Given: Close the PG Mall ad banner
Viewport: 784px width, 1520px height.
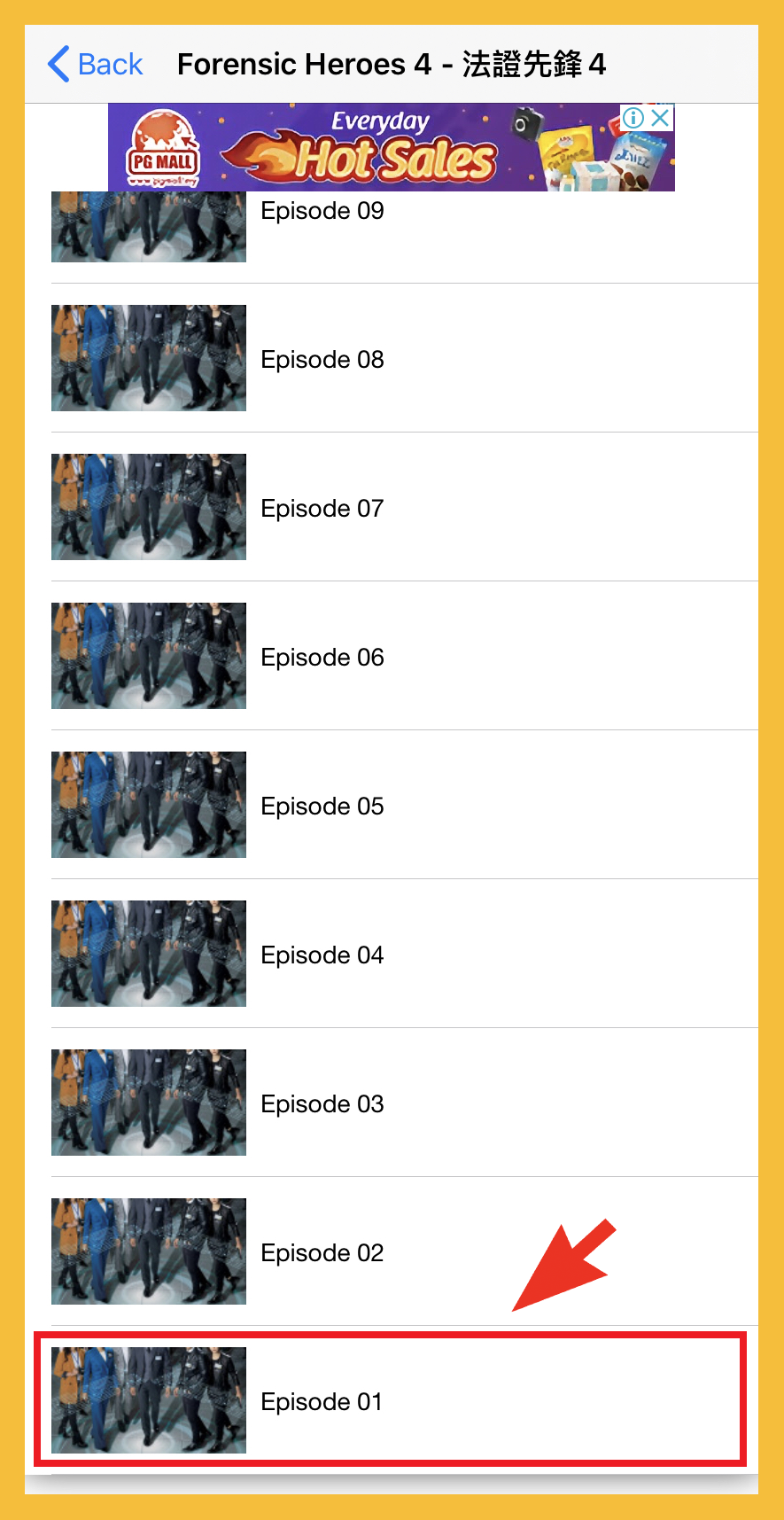Looking at the screenshot, I should pyautogui.click(x=661, y=118).
